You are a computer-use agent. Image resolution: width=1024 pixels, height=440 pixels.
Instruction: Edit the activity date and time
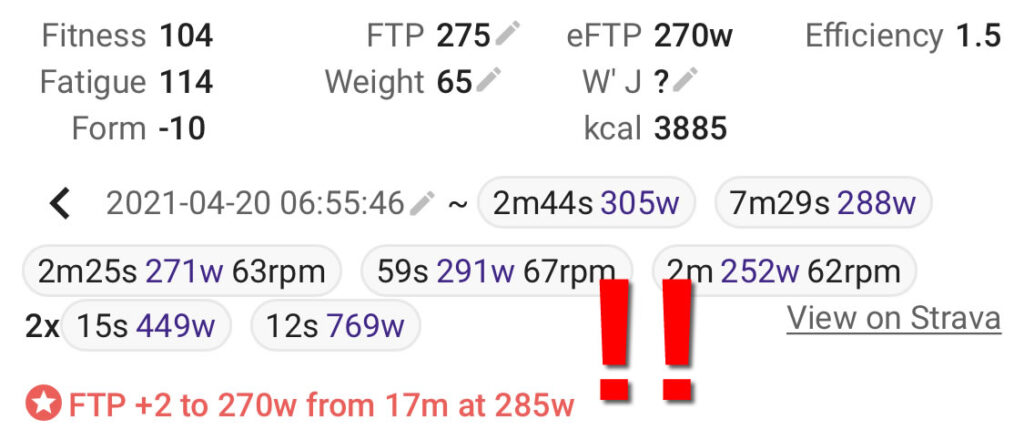(x=423, y=203)
